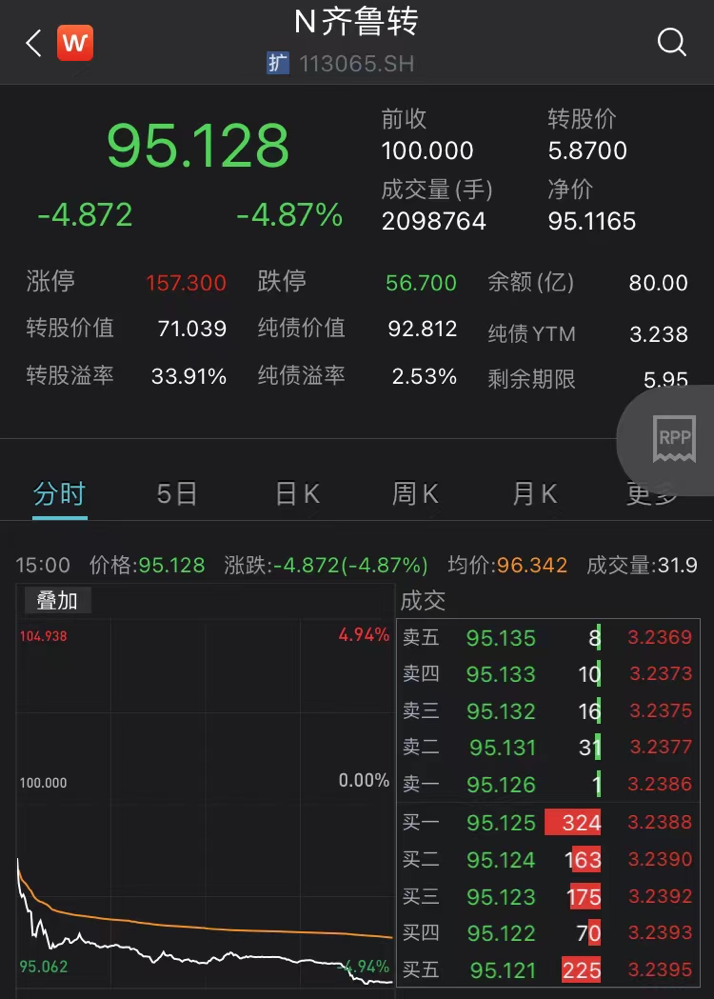Switch to the 日K chart tab
The image size is (714, 999).
[297, 494]
